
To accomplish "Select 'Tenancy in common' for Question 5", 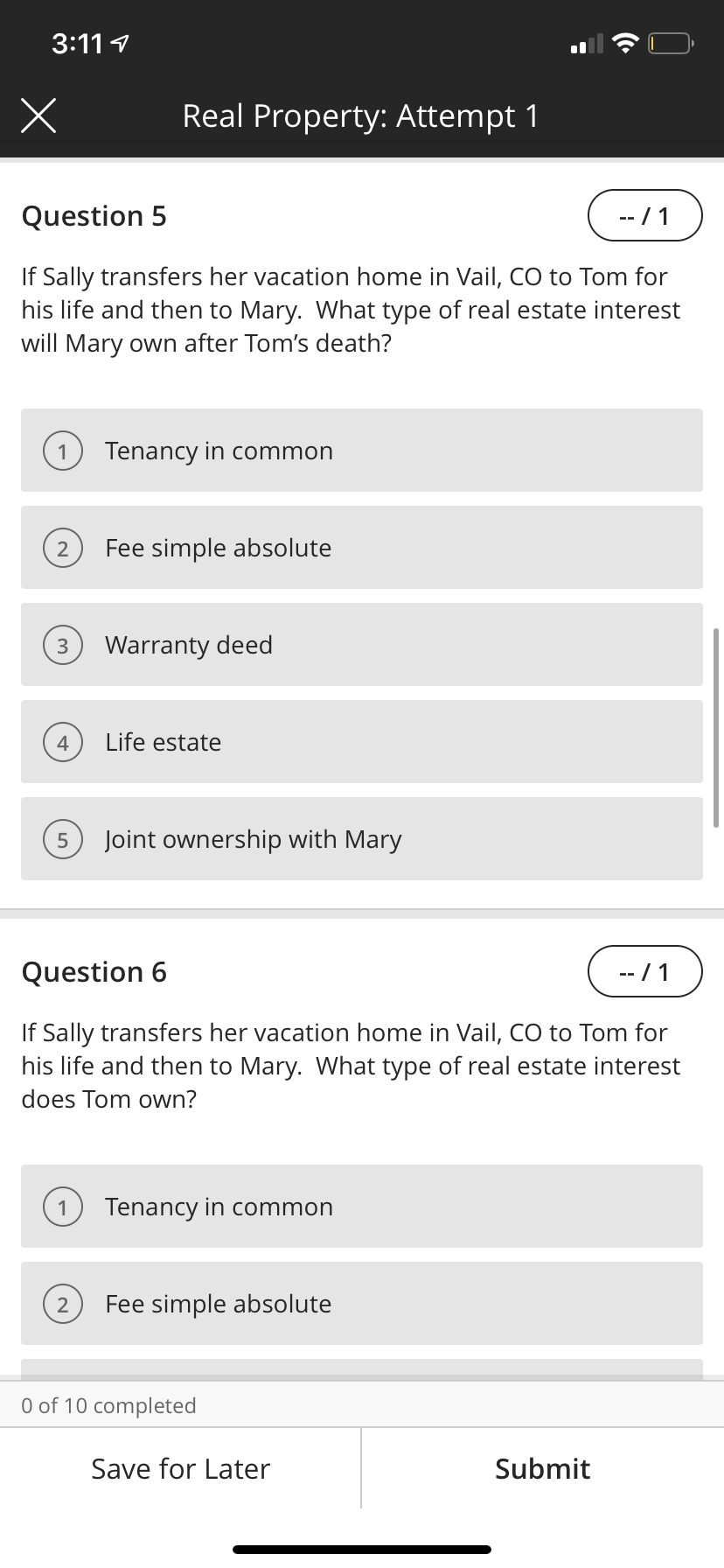I will point(361,450).
